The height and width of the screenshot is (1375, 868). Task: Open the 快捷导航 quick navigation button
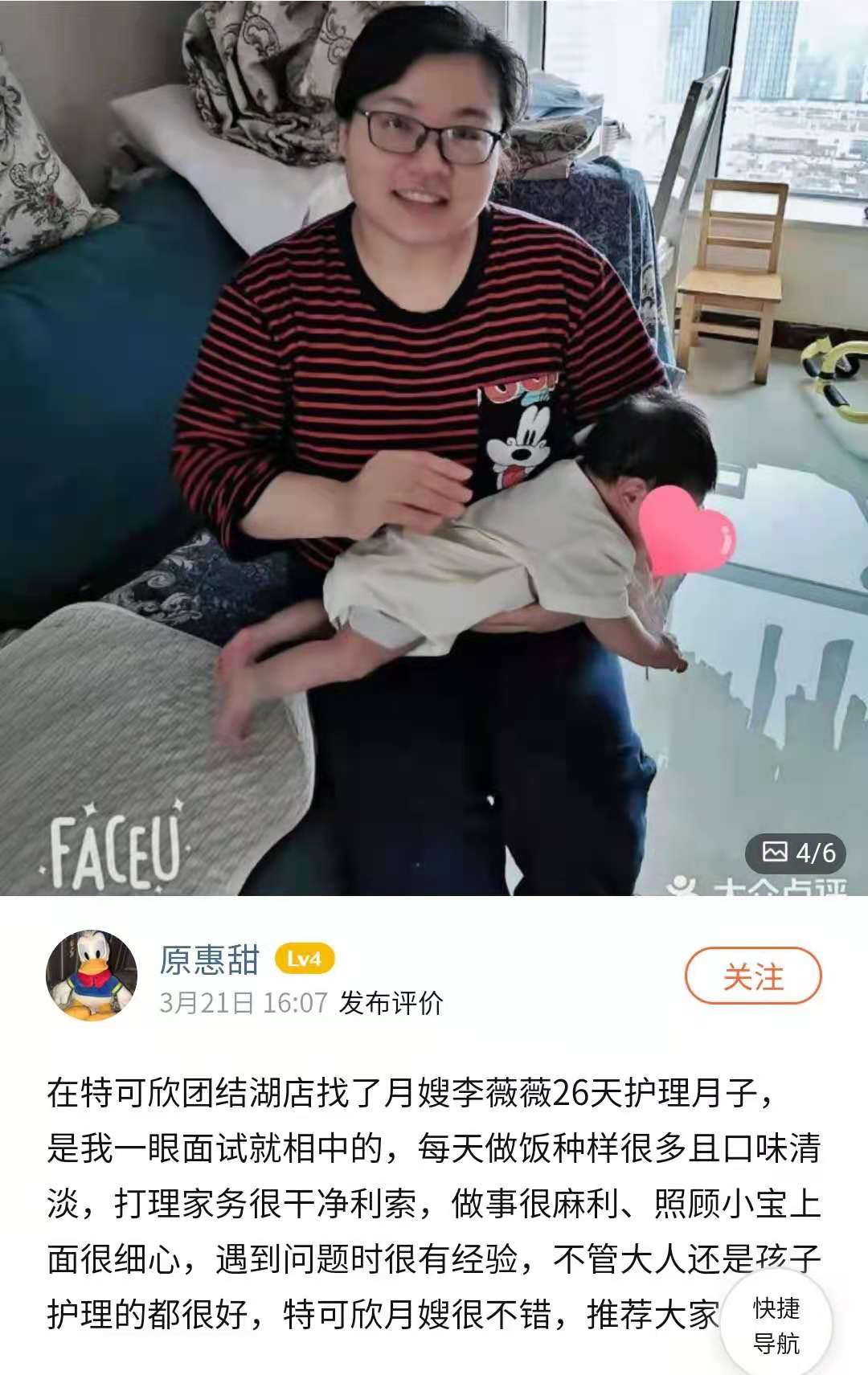776,1325
